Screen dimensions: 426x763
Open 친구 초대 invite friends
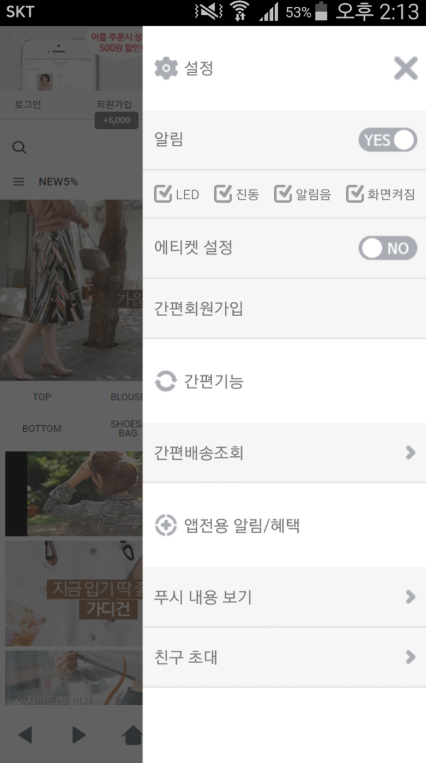pos(284,657)
